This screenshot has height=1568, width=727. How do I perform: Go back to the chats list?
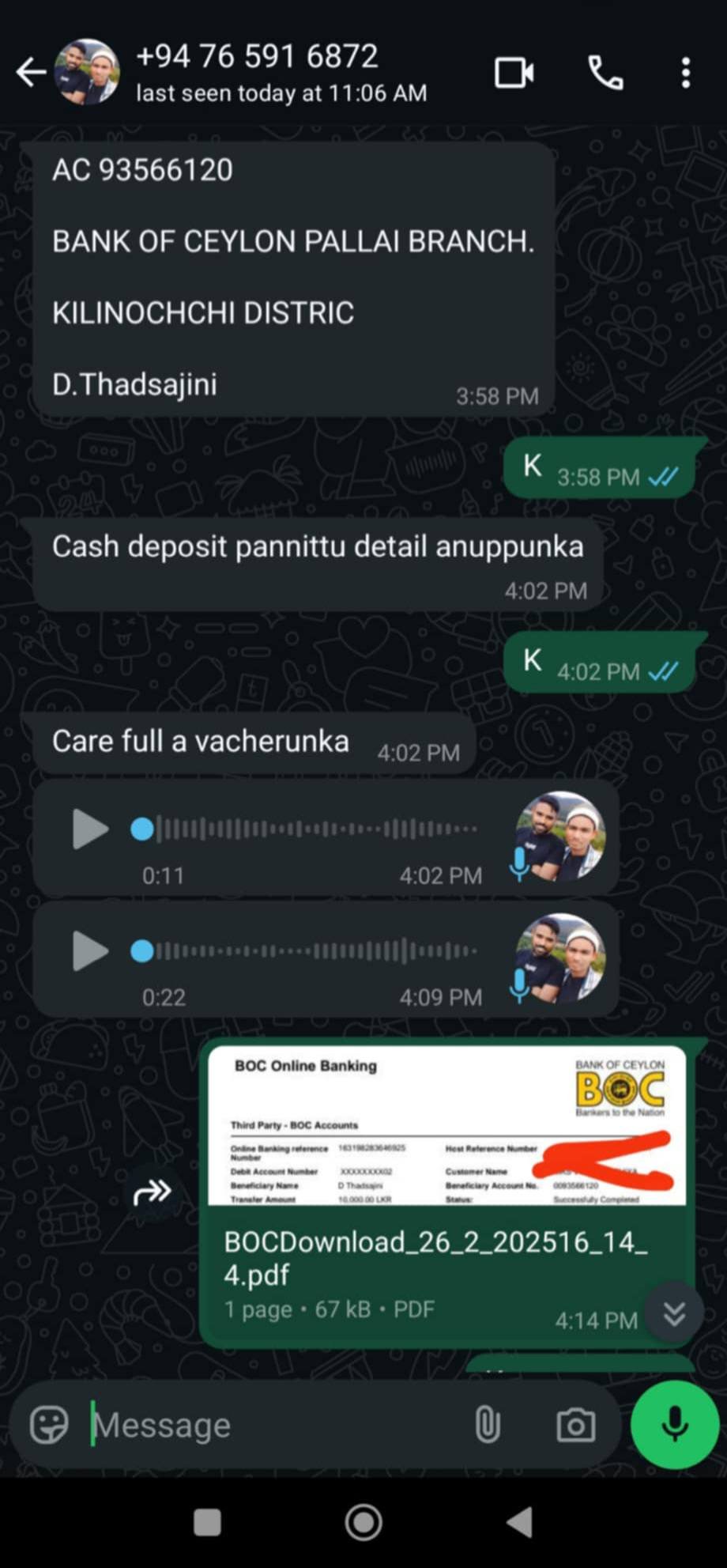pyautogui.click(x=32, y=73)
